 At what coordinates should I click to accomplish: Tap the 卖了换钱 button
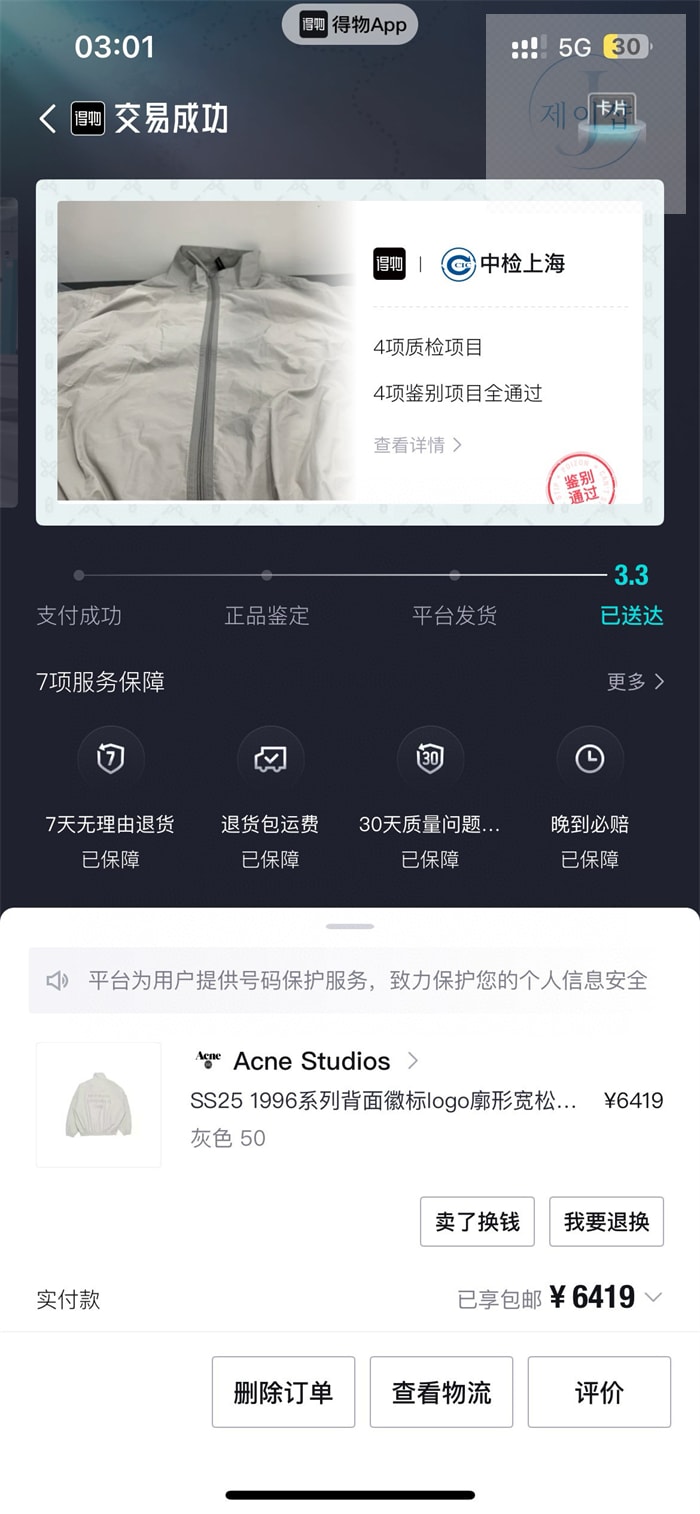477,1221
